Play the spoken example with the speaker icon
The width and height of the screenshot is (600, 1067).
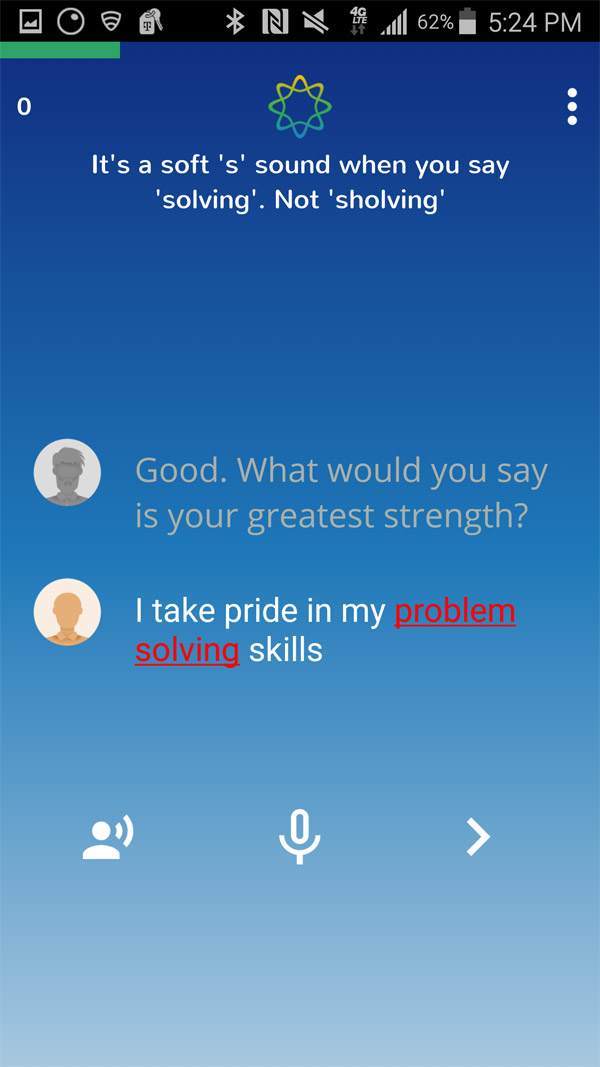pos(108,837)
